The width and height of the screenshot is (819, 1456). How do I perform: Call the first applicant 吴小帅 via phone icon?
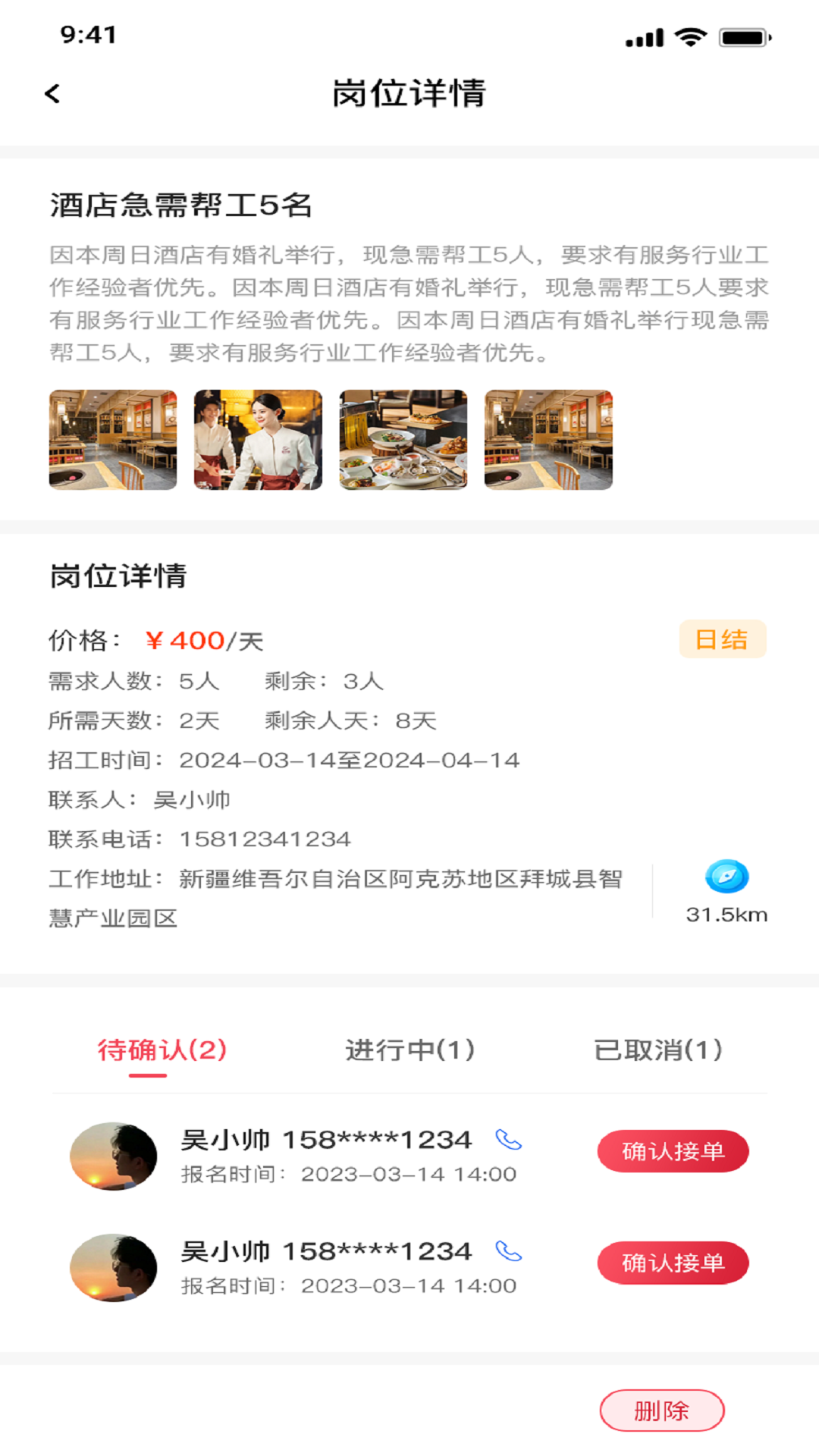pos(508,1140)
